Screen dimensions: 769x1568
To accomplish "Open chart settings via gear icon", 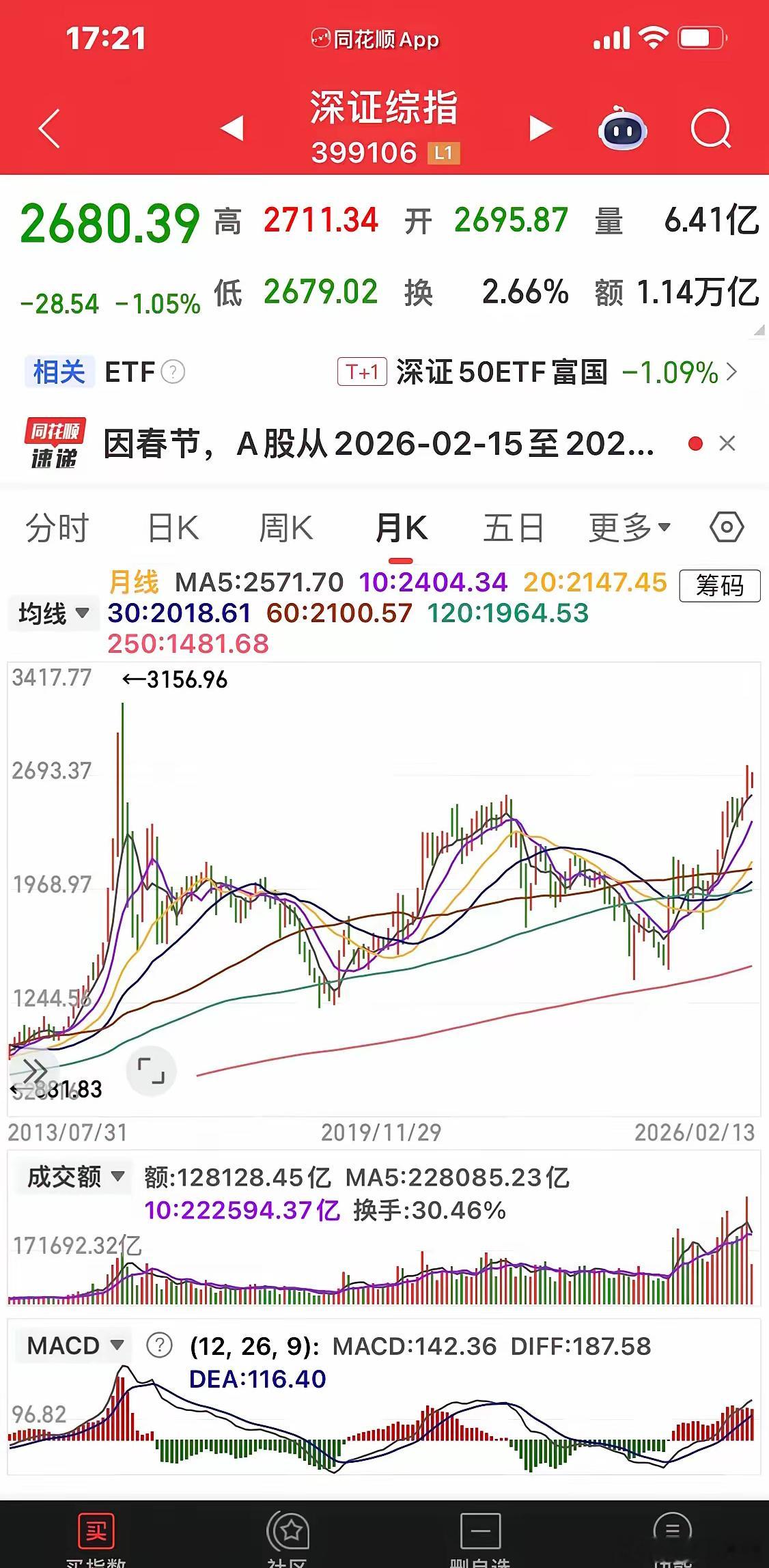I will tap(726, 527).
